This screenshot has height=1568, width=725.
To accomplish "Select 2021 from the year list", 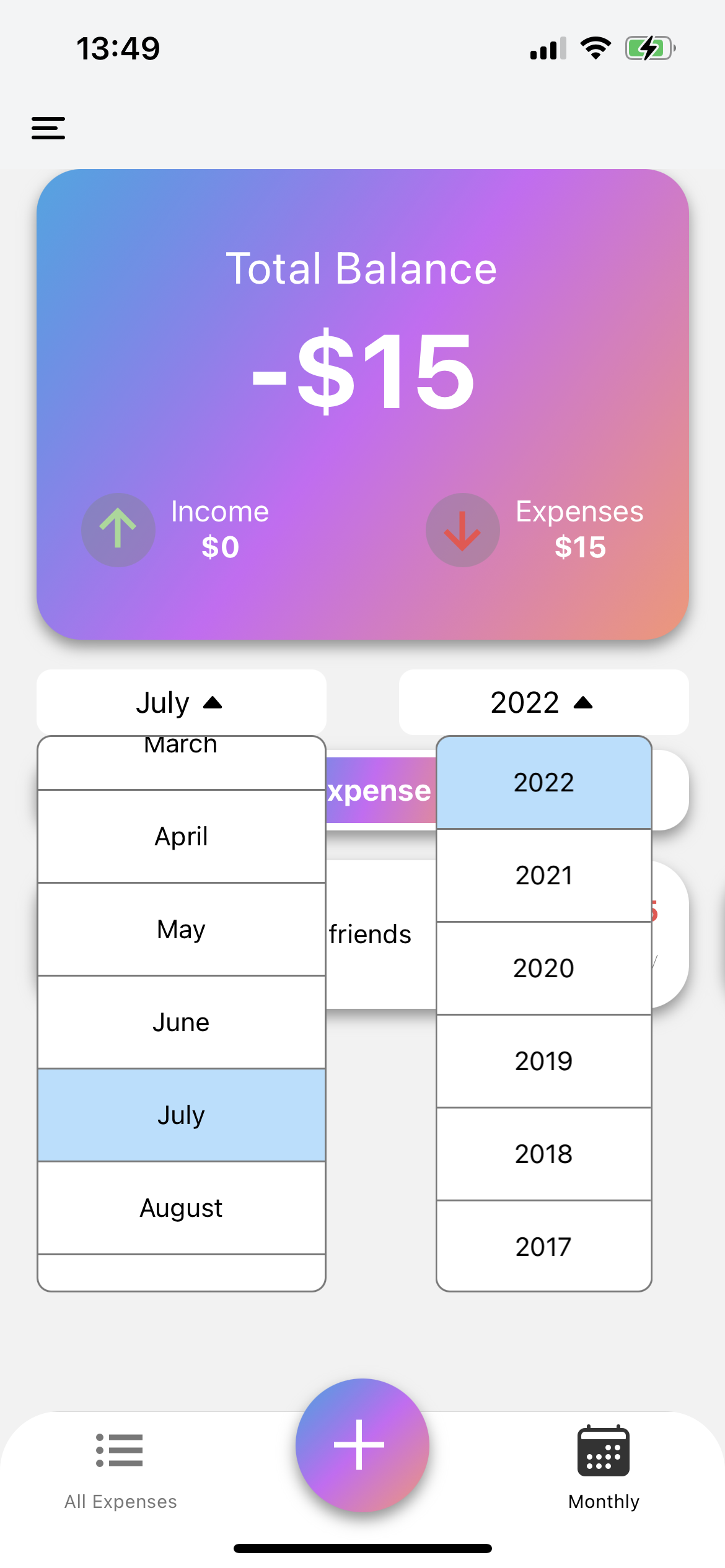I will point(544,875).
